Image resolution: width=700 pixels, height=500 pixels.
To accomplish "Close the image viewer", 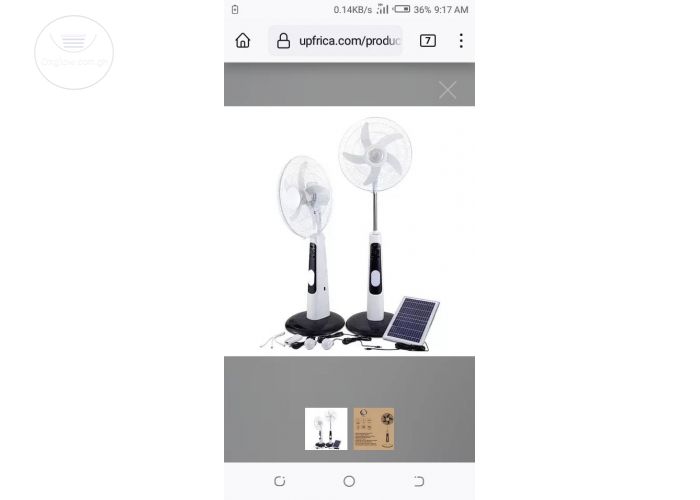I will click(447, 90).
